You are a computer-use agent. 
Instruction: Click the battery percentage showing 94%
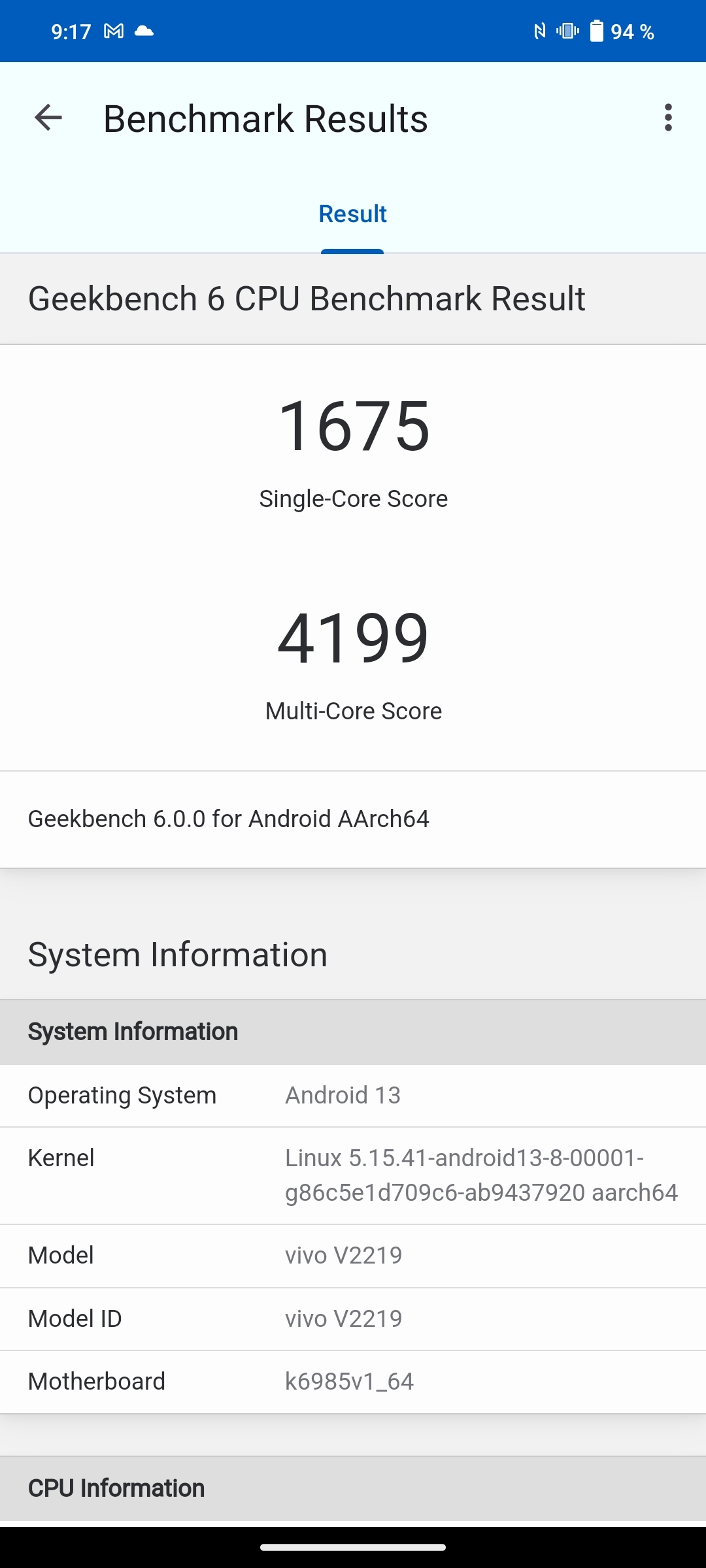point(631,31)
